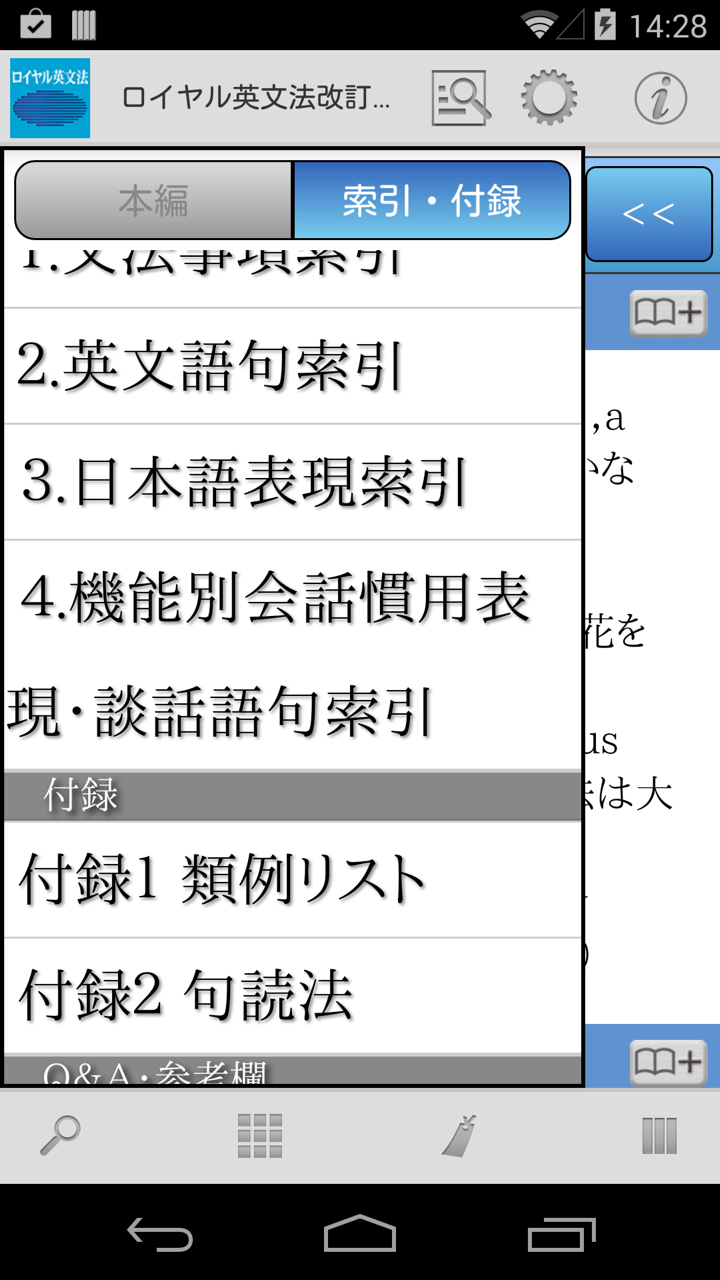Open 3.日本語表現索引
The height and width of the screenshot is (1280, 720).
click(x=292, y=483)
